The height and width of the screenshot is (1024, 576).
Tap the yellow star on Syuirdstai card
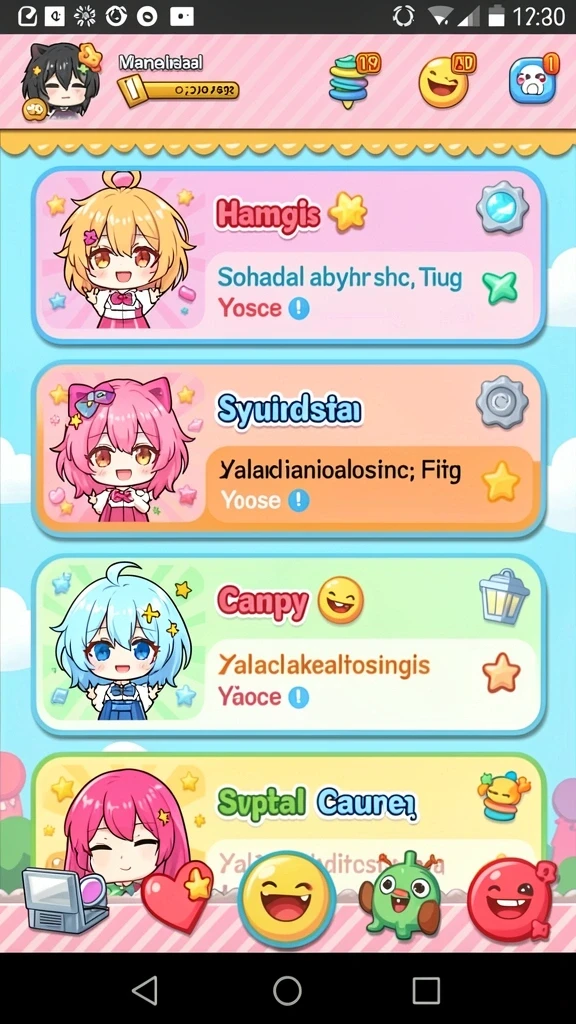tap(501, 482)
